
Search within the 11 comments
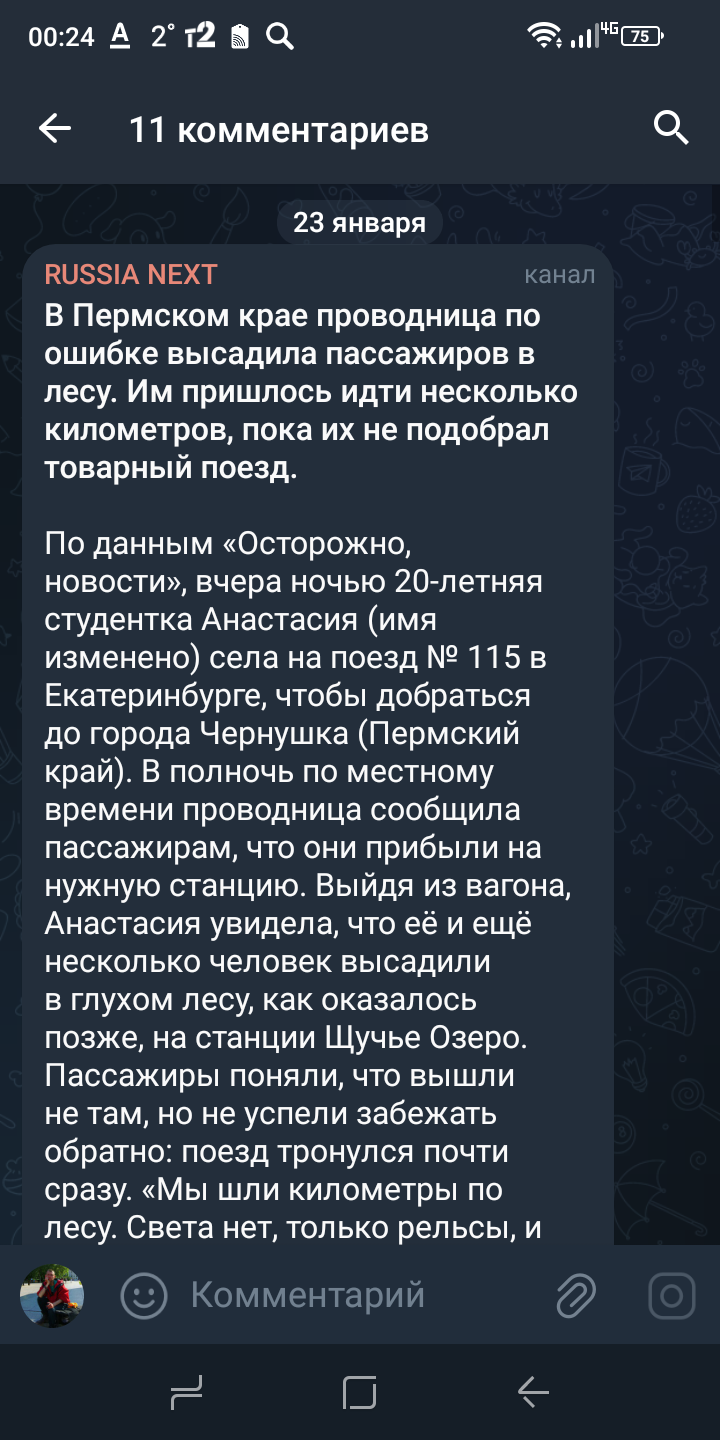click(670, 128)
